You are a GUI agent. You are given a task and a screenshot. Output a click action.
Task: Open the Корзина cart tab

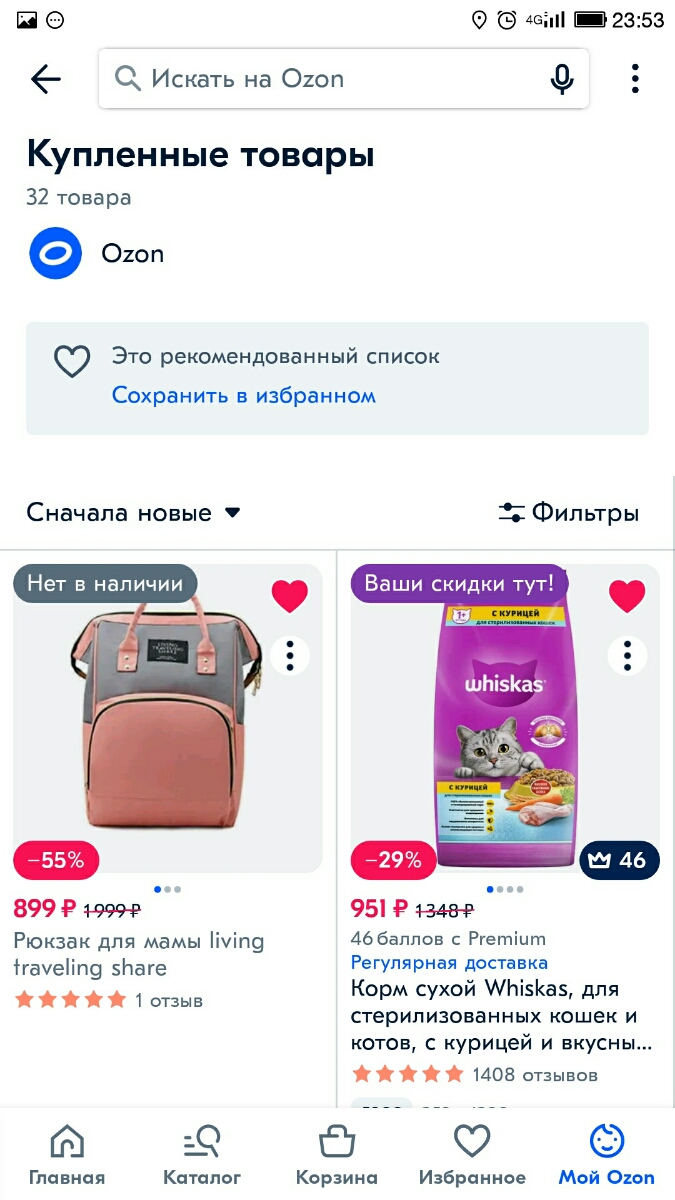pos(337,1153)
